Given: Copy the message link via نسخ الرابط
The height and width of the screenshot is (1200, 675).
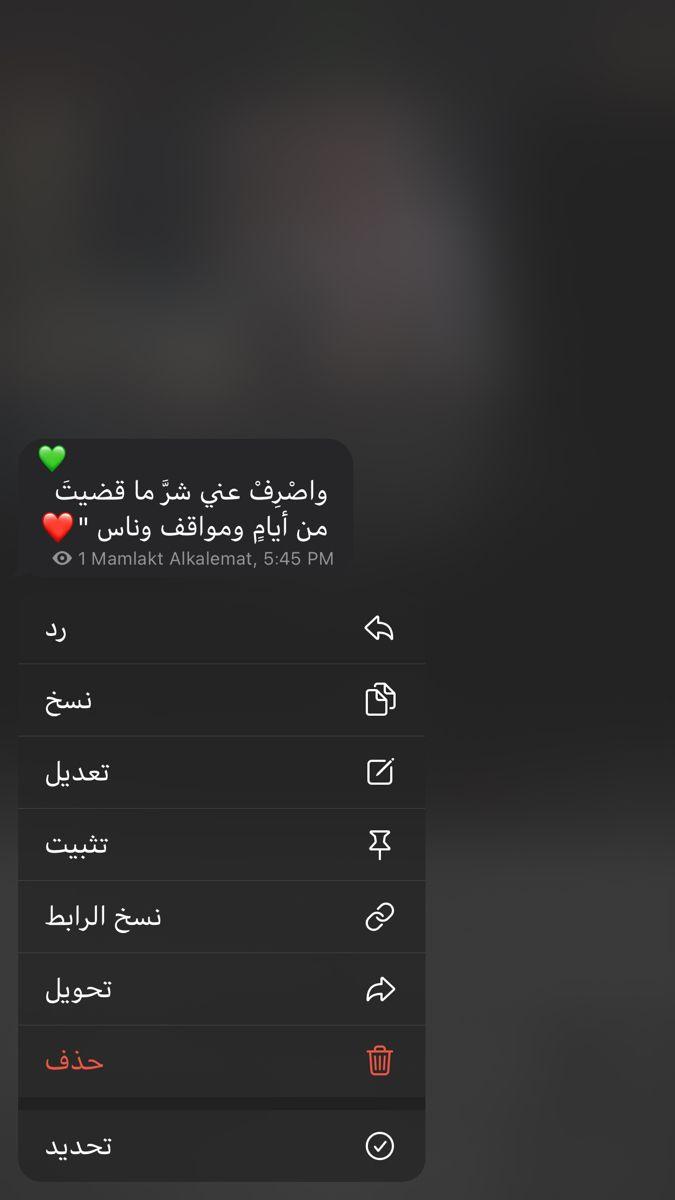Looking at the screenshot, I should click(x=221, y=916).
